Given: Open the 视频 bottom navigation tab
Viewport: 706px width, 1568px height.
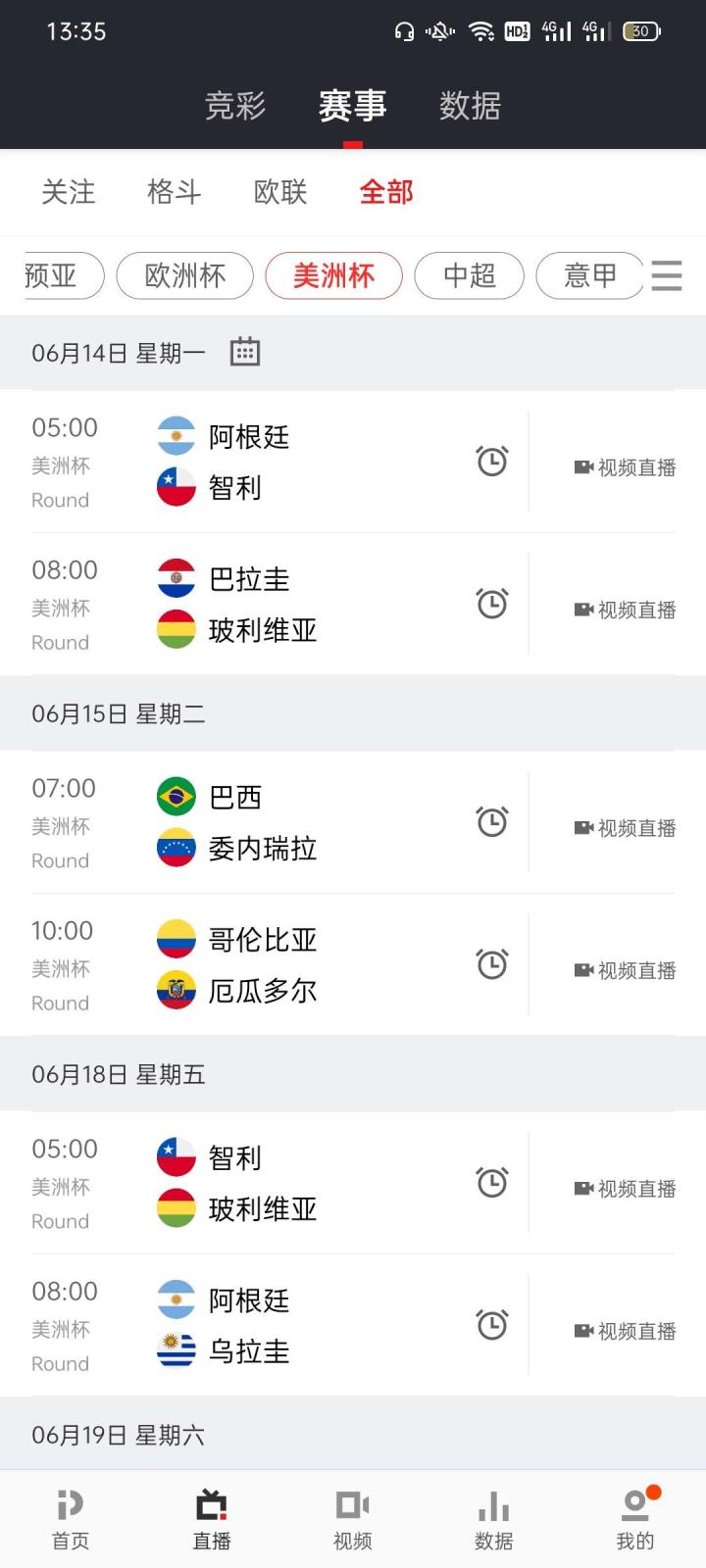Looking at the screenshot, I should coord(353,1519).
